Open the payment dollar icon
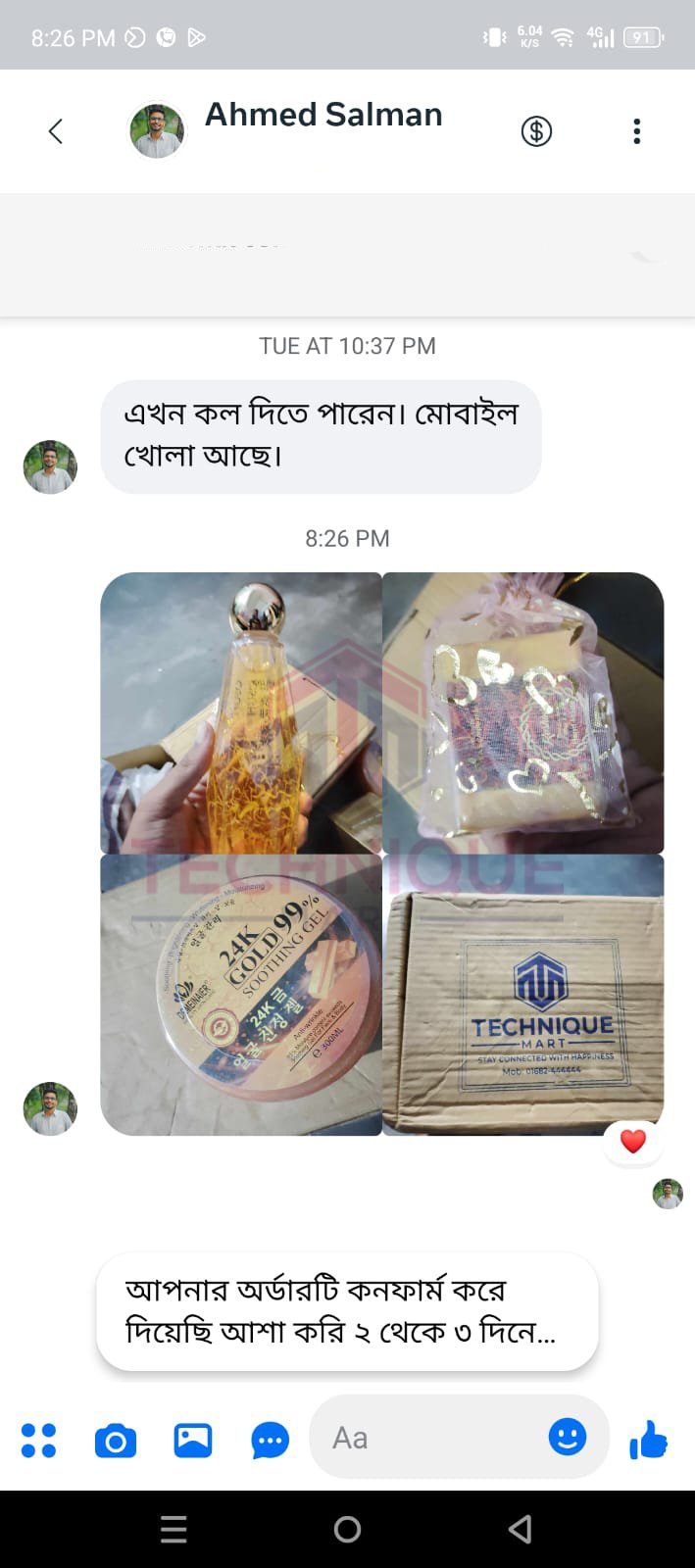The height and width of the screenshot is (1568, 695). [x=536, y=131]
